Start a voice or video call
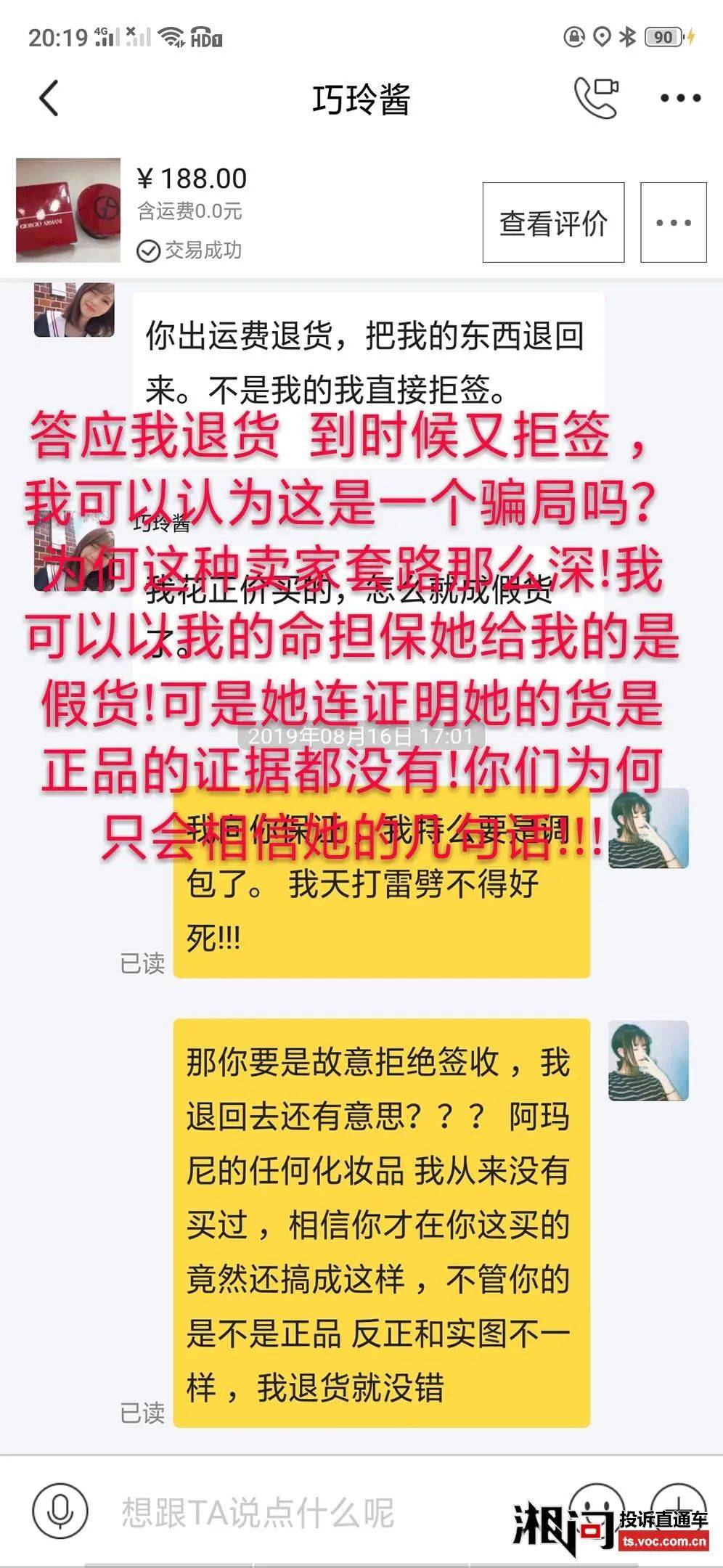 coord(596,97)
